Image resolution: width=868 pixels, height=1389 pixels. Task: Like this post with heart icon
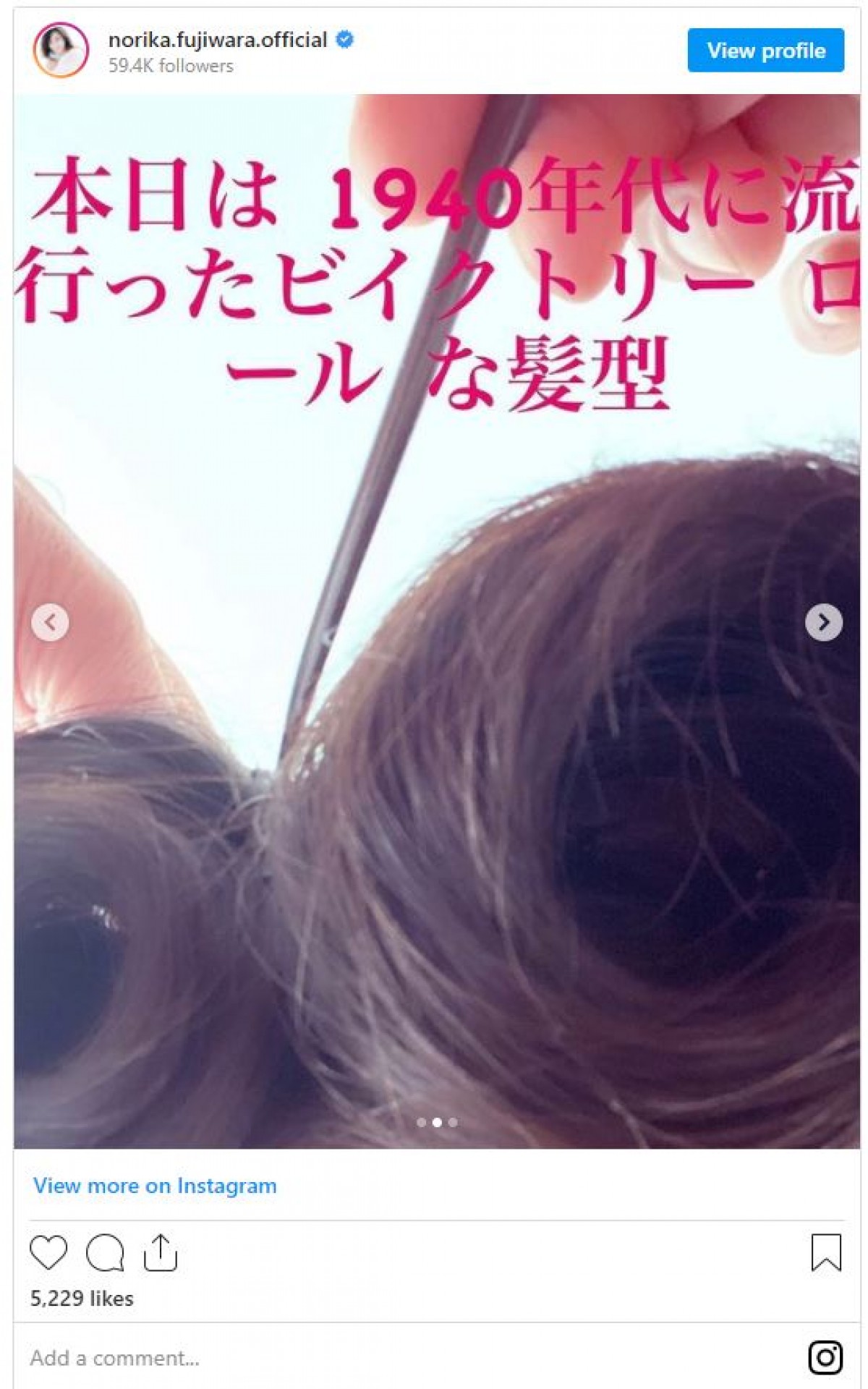coord(48,1252)
